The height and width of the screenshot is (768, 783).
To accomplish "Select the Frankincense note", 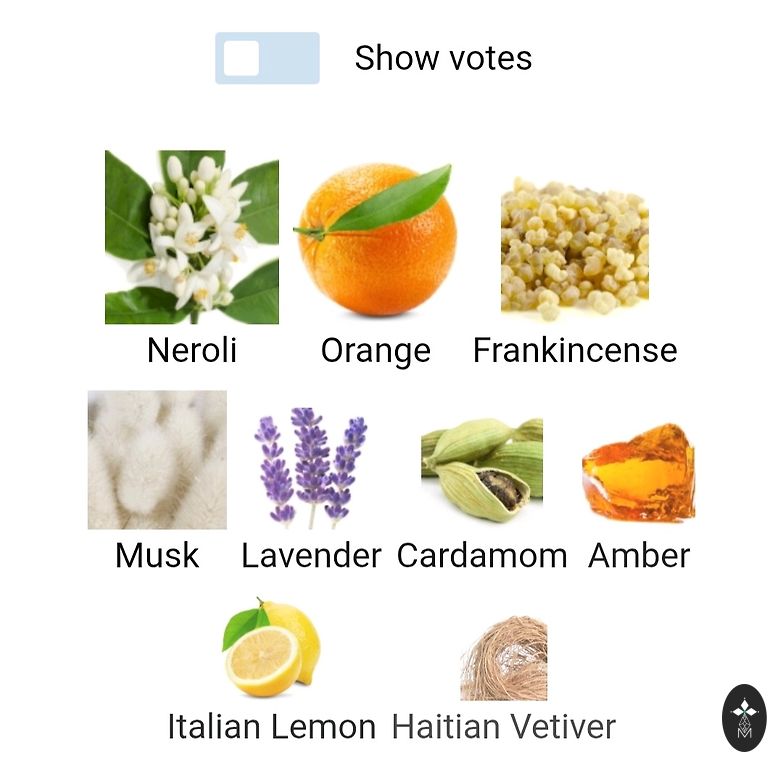I will pos(574,248).
